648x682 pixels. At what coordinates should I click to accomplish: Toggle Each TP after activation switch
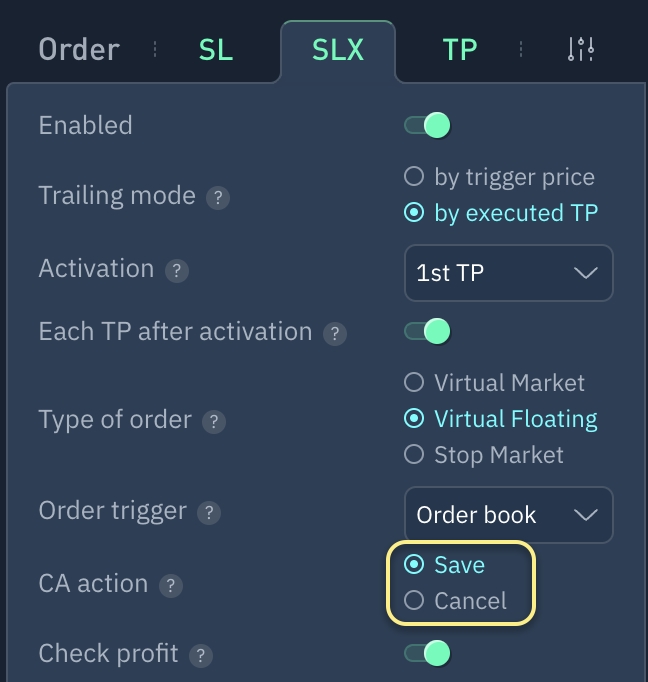(427, 331)
